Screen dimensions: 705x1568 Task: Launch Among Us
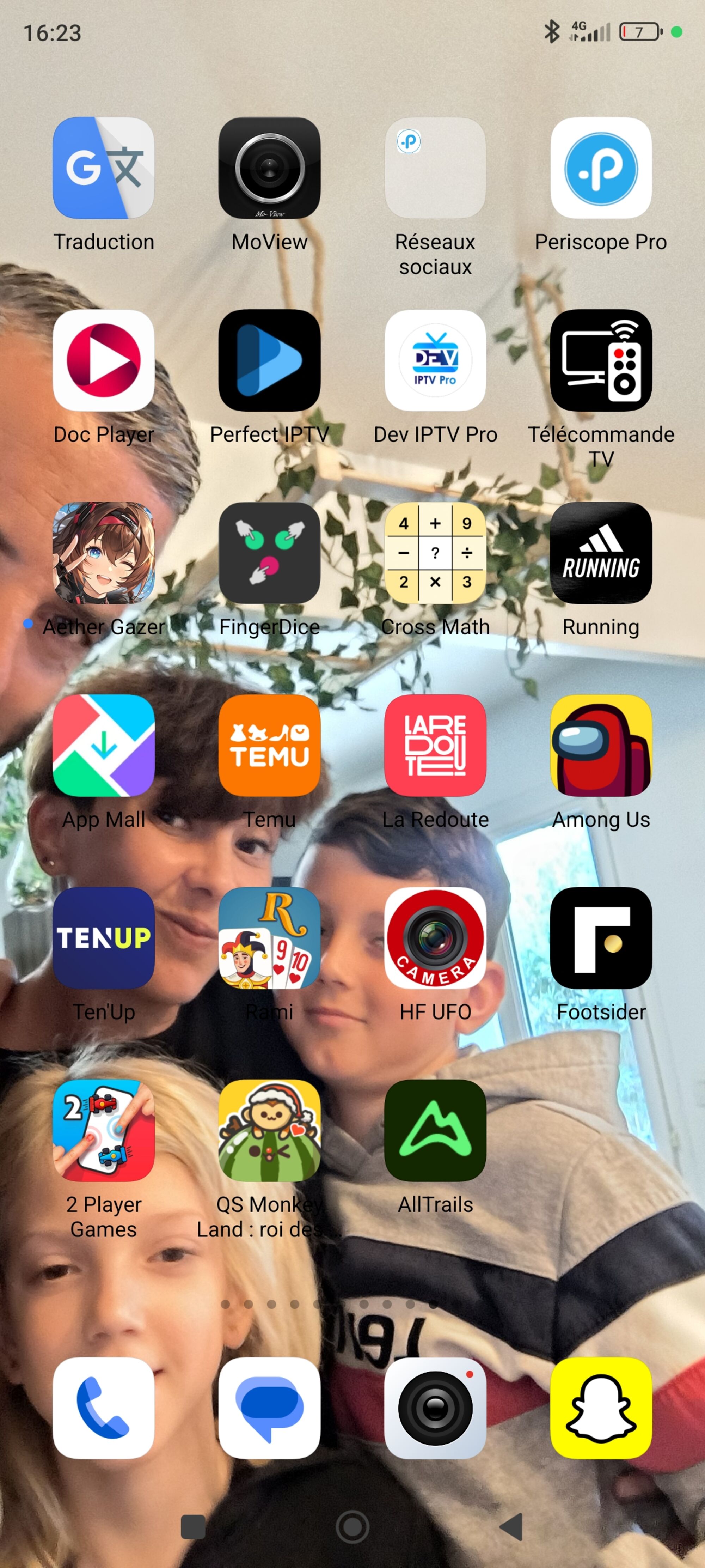pyautogui.click(x=601, y=745)
